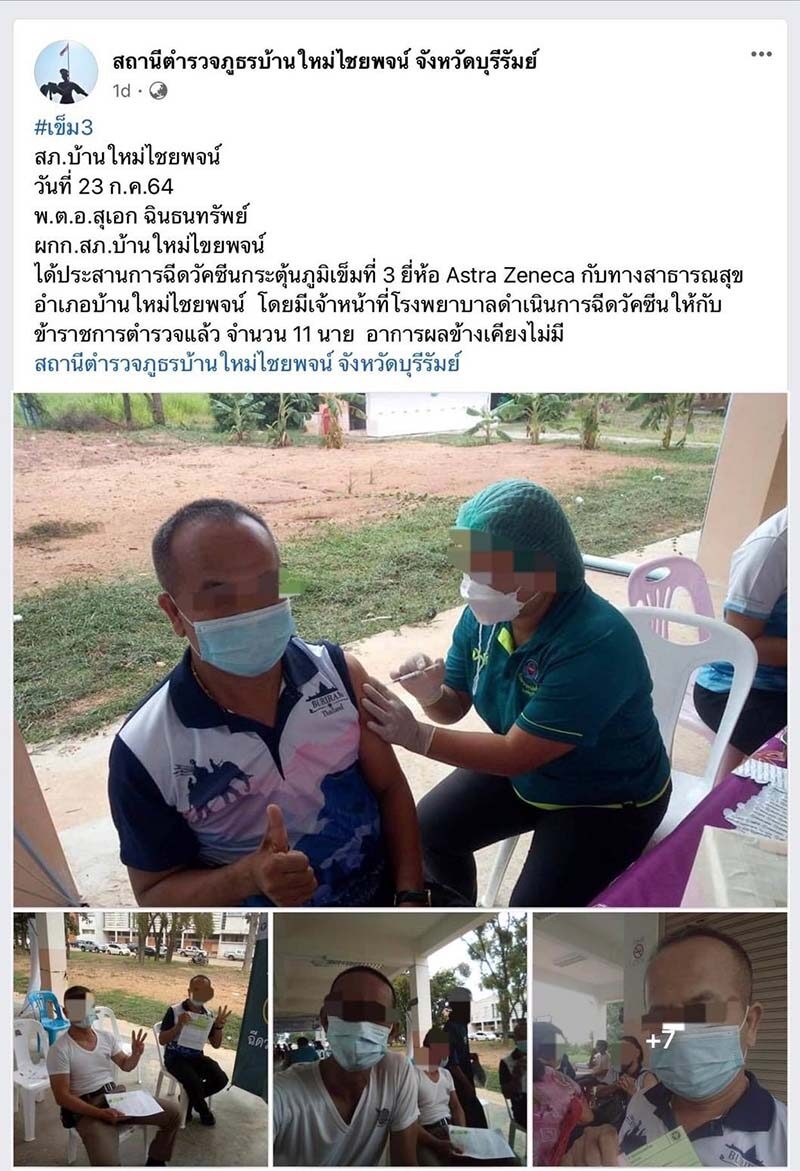Open the middle selfie photo in the bottom row
This screenshot has height=1171, width=800.
[x=400, y=1038]
